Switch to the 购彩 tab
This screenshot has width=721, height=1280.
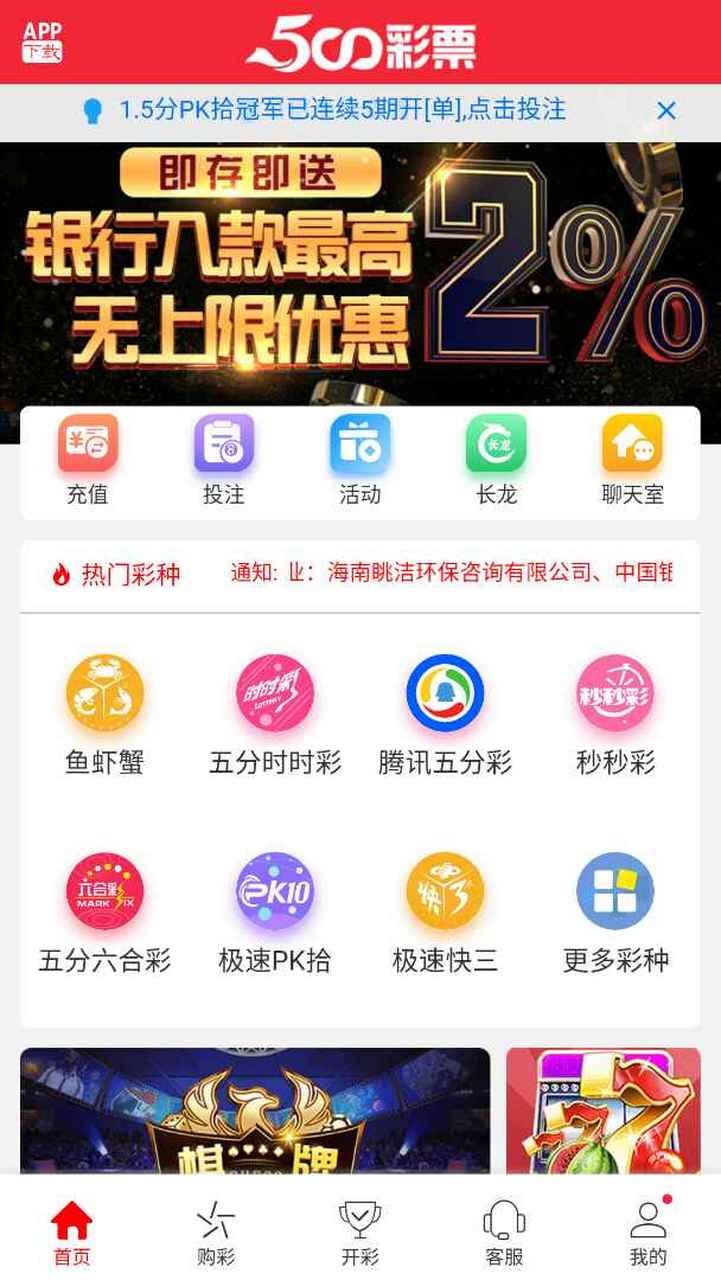click(x=216, y=1233)
